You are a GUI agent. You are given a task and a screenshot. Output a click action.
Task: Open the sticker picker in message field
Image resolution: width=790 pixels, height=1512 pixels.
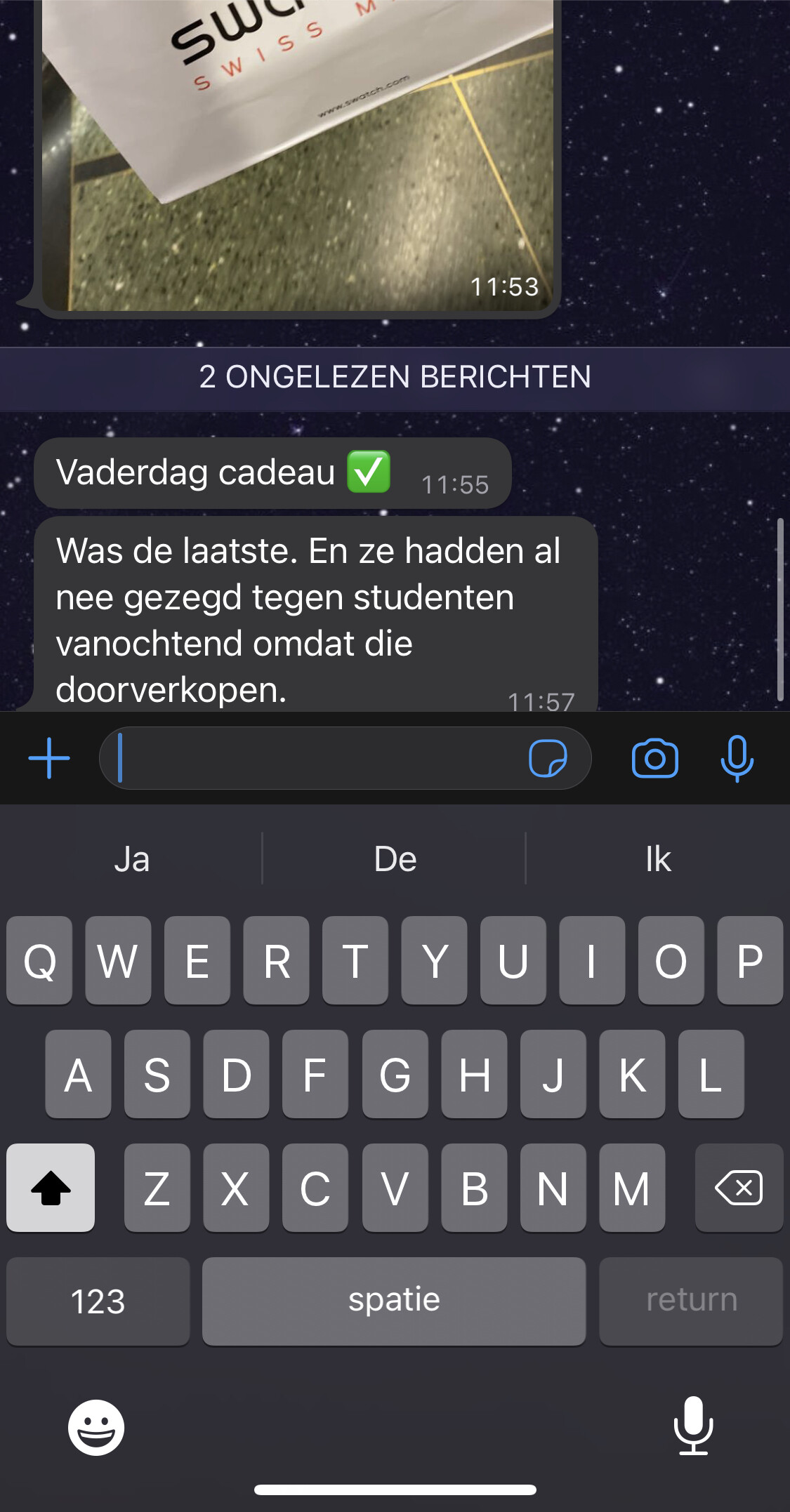click(x=548, y=758)
